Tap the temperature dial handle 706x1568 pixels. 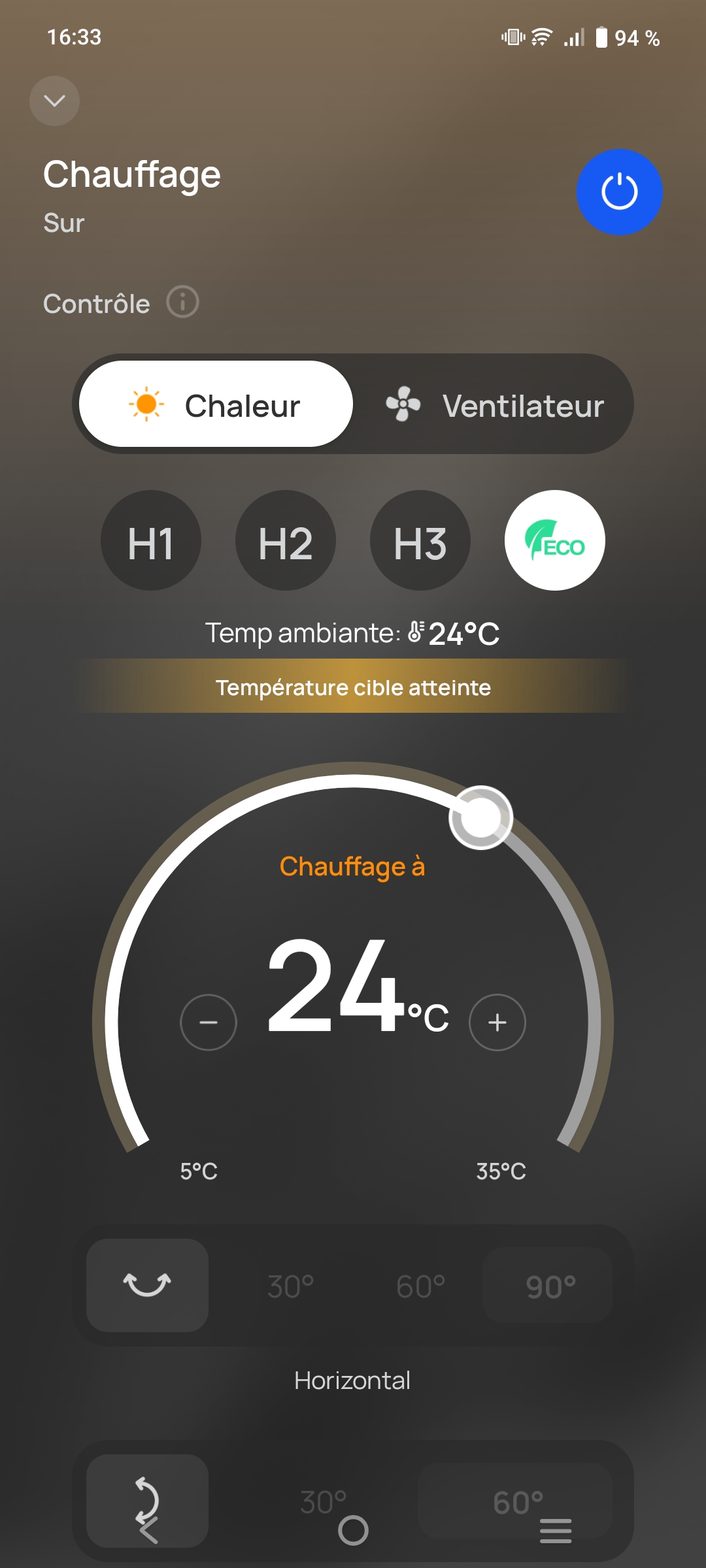[480, 817]
